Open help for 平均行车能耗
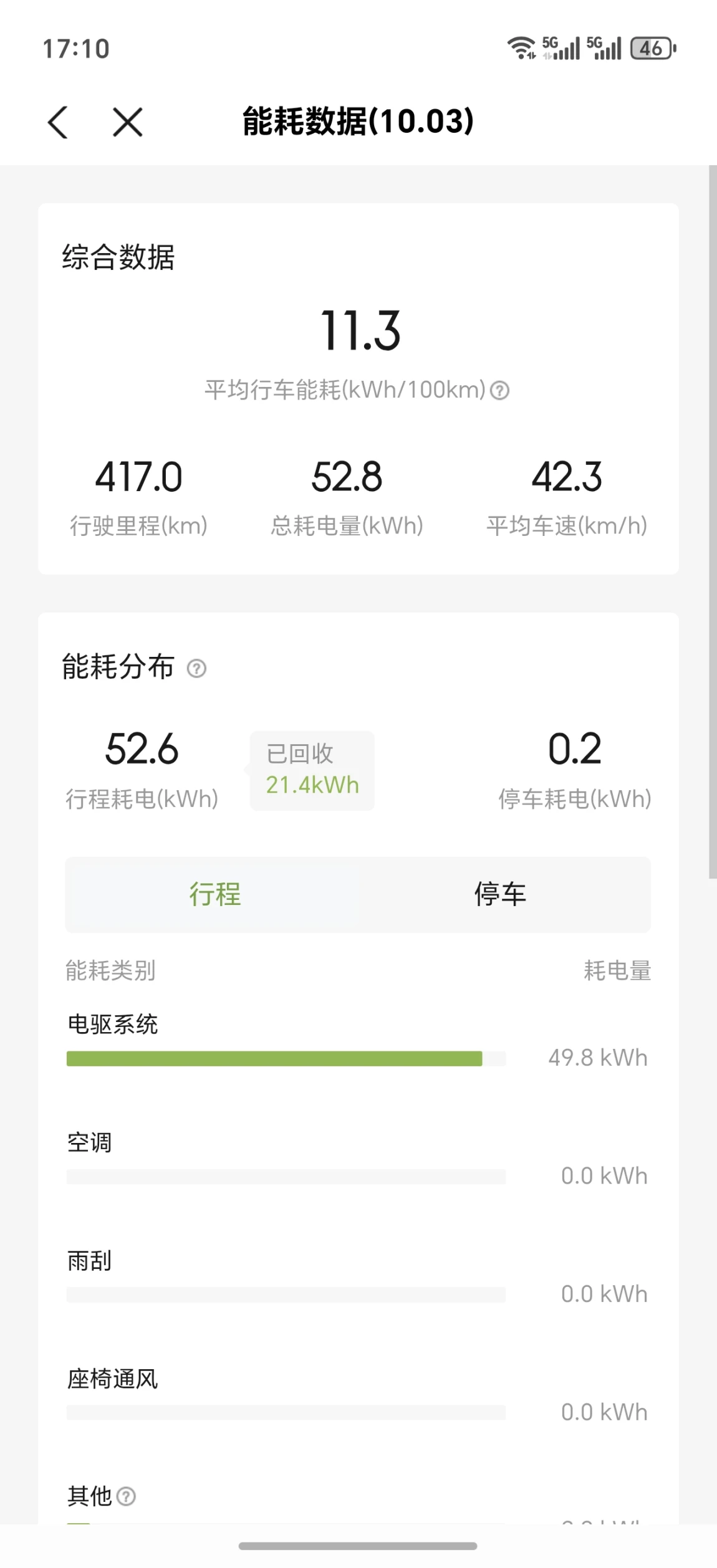717x1568 pixels. click(499, 391)
